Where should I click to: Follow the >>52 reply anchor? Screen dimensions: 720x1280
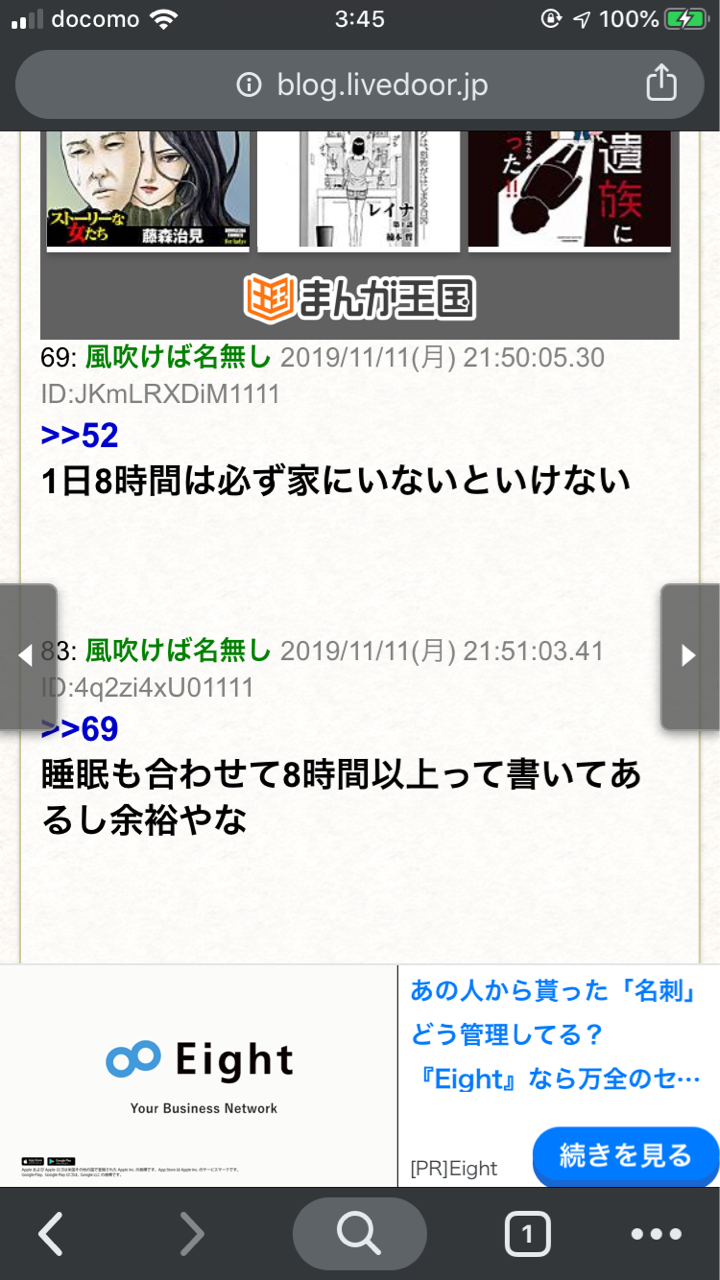(x=80, y=436)
